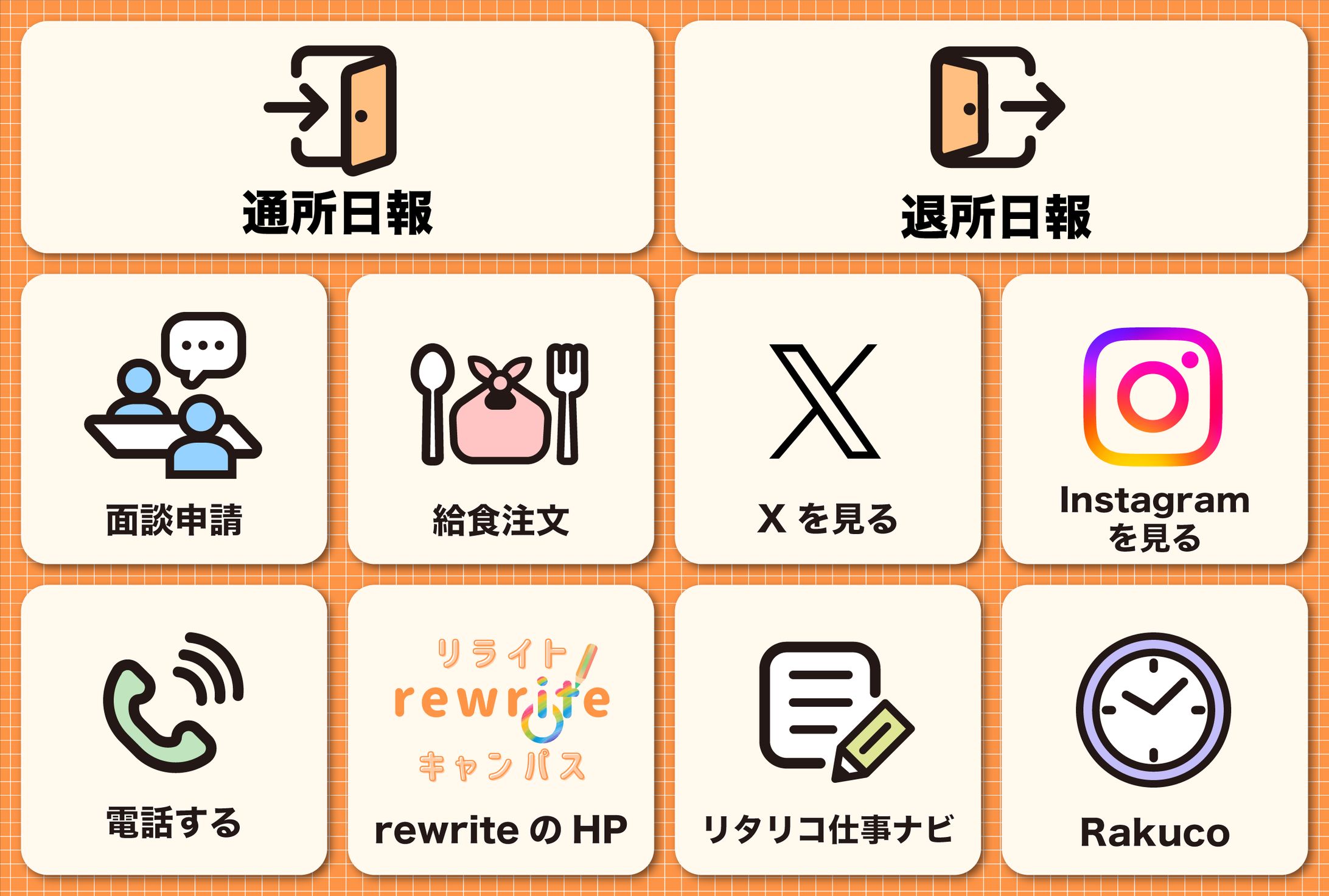Launch the Rakuco clock tile

[x=1154, y=729]
